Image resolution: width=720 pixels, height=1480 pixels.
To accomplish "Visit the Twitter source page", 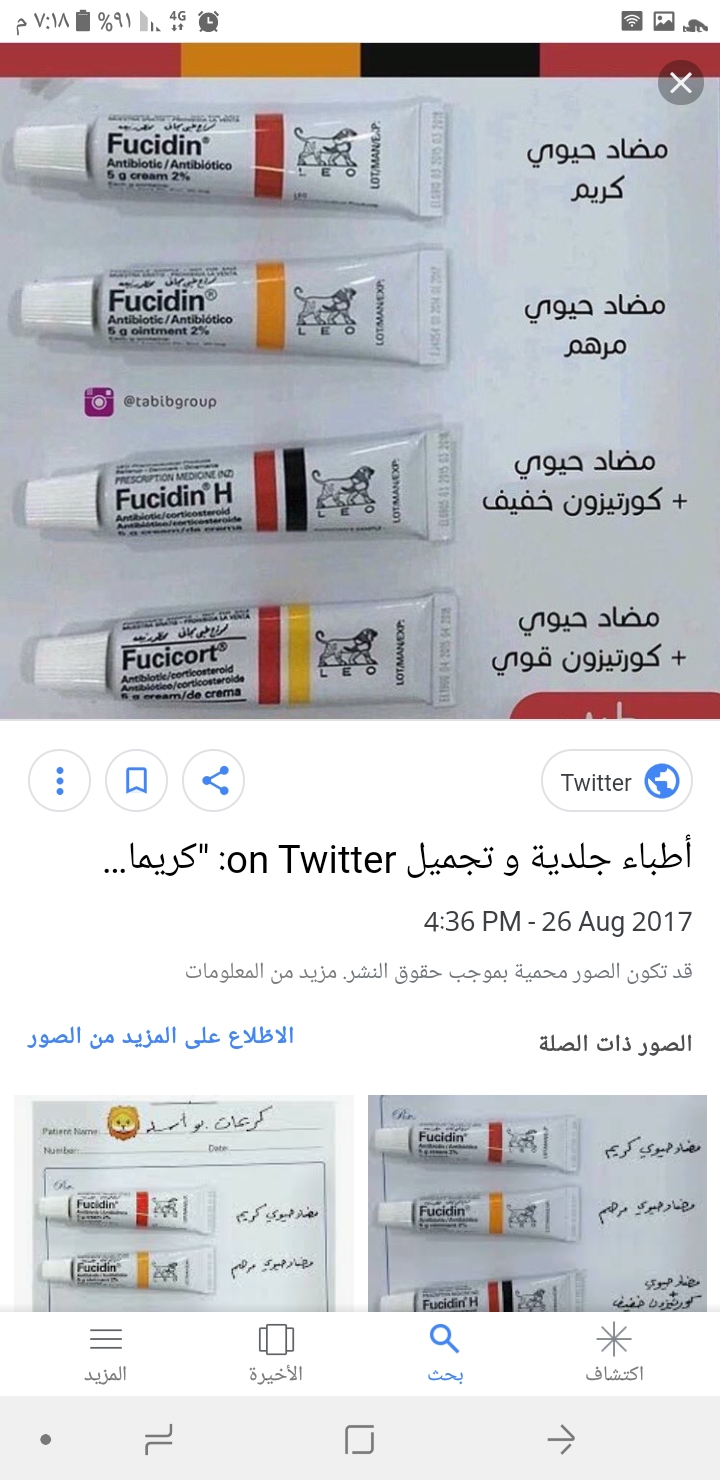I will (x=617, y=781).
